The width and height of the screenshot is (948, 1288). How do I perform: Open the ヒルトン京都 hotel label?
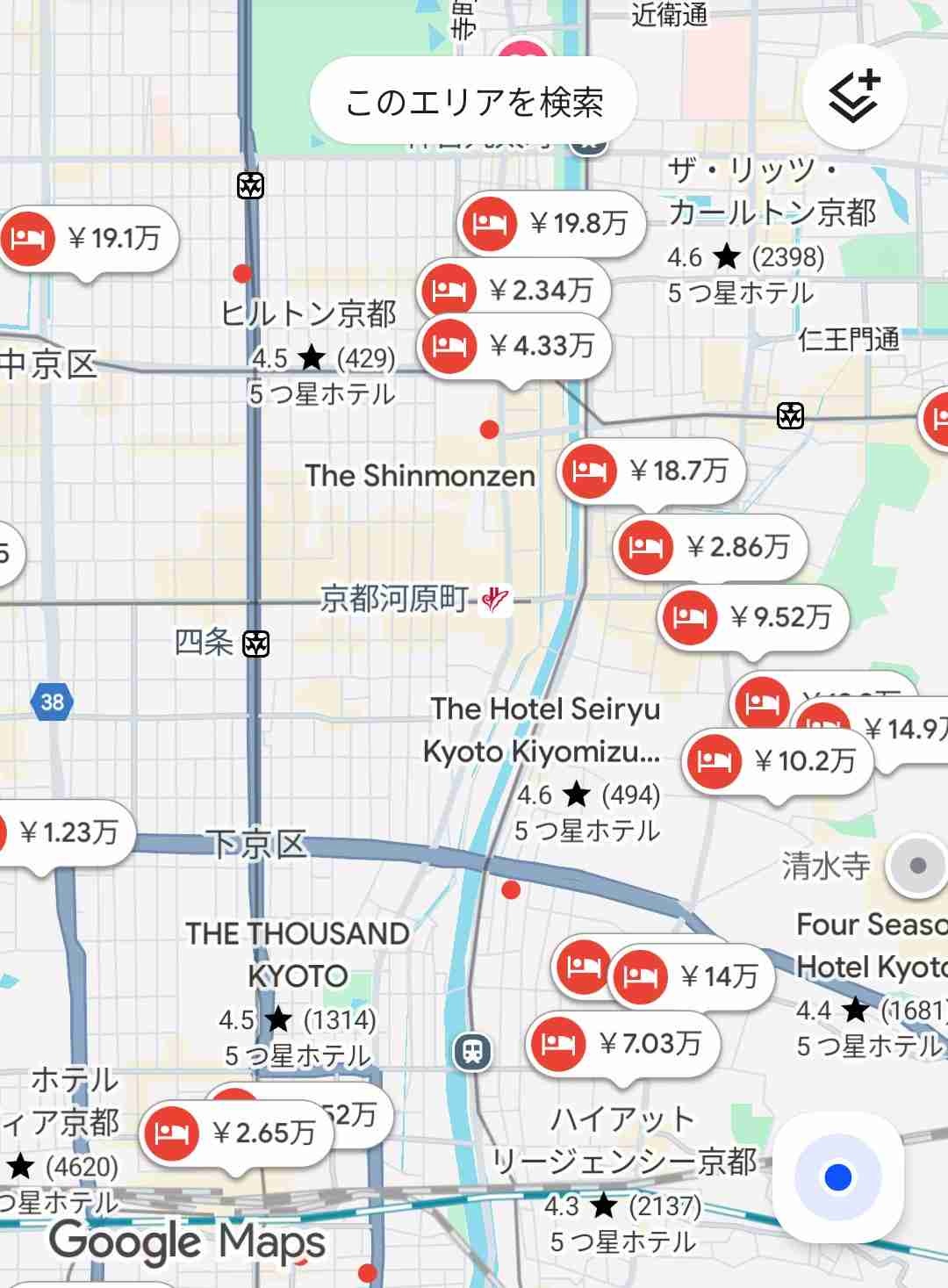click(x=309, y=313)
